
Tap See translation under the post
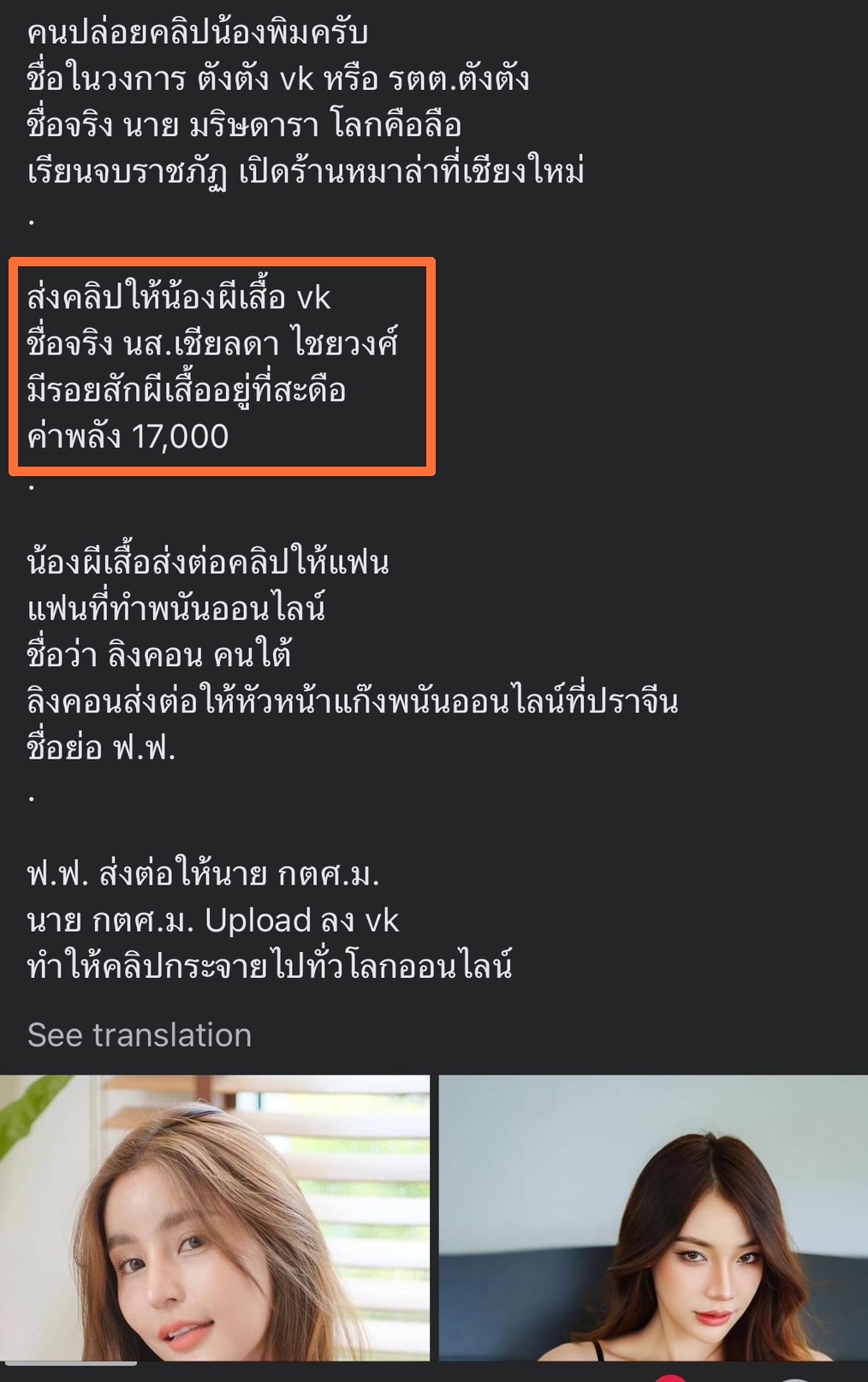[x=140, y=1035]
